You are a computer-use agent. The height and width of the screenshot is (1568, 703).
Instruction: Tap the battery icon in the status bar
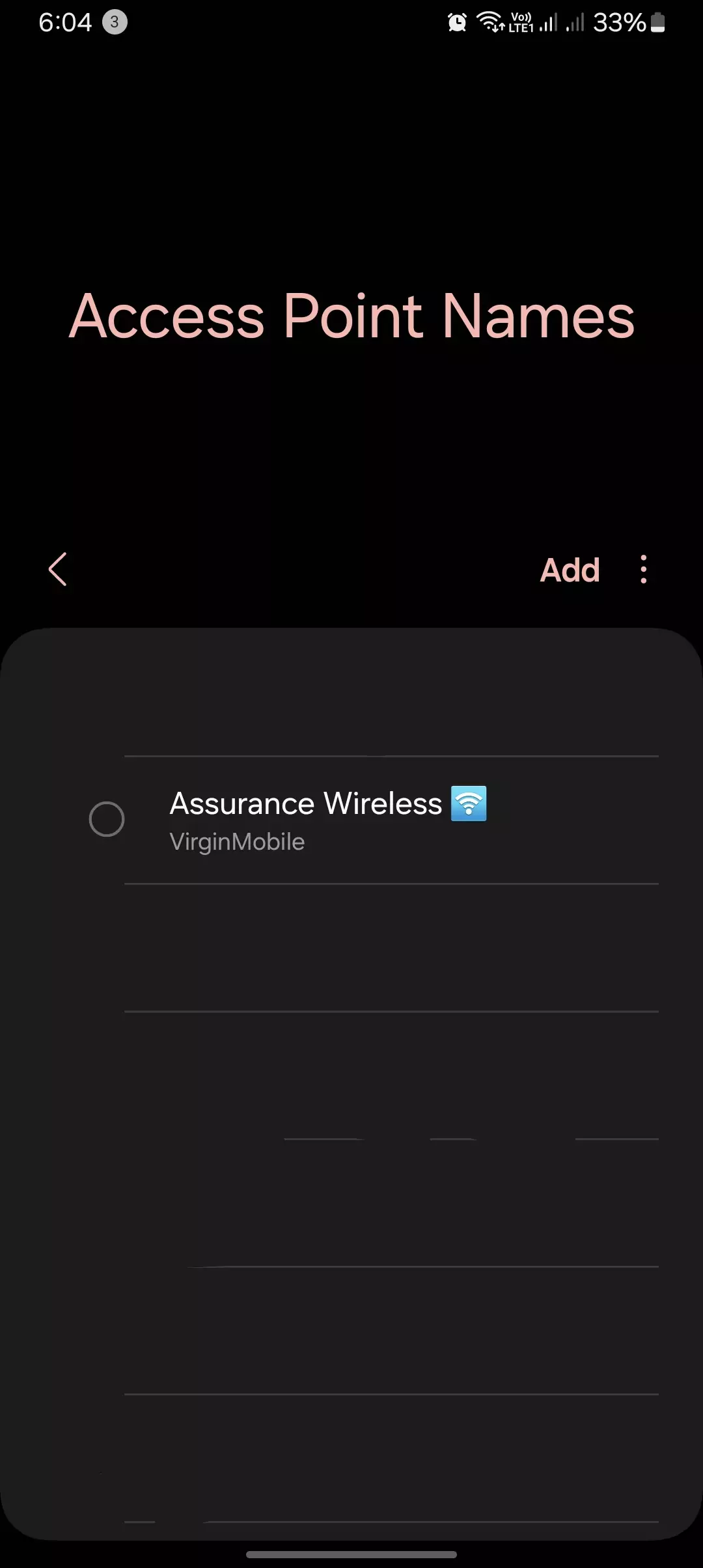tap(657, 21)
